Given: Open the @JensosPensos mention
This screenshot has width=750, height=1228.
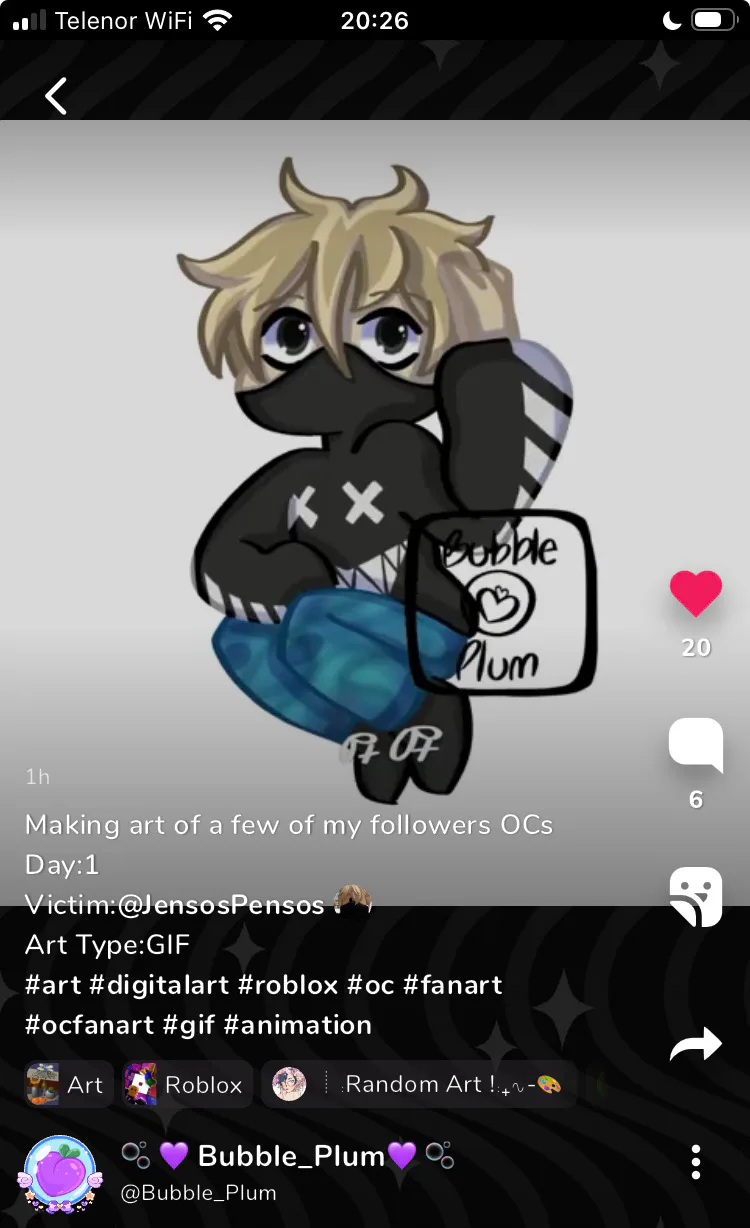Looking at the screenshot, I should (x=221, y=905).
